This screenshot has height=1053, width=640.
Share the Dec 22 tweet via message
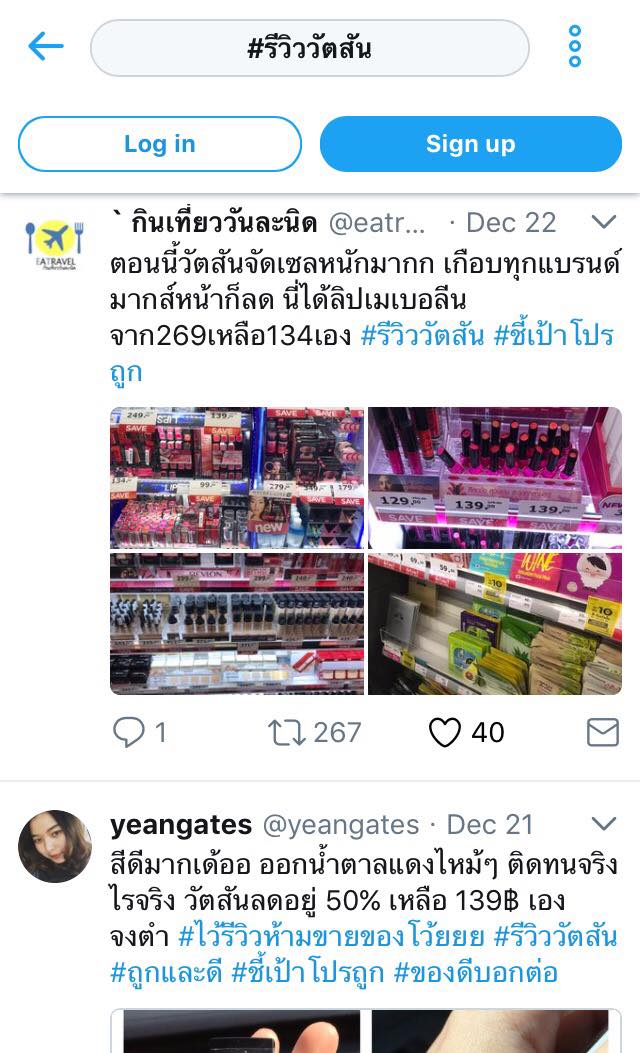[x=602, y=733]
